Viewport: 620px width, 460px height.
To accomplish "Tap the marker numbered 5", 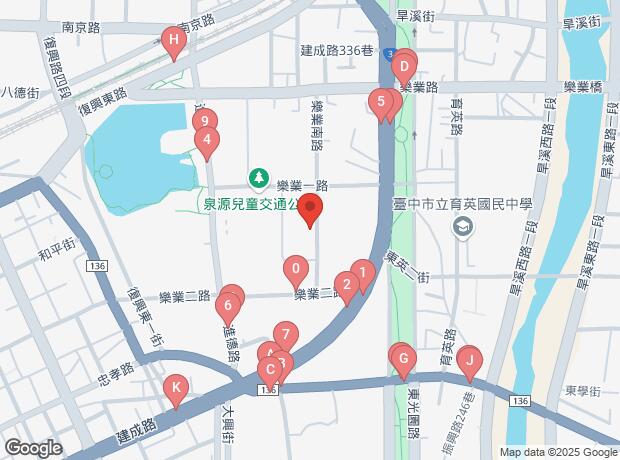I will tap(380, 100).
